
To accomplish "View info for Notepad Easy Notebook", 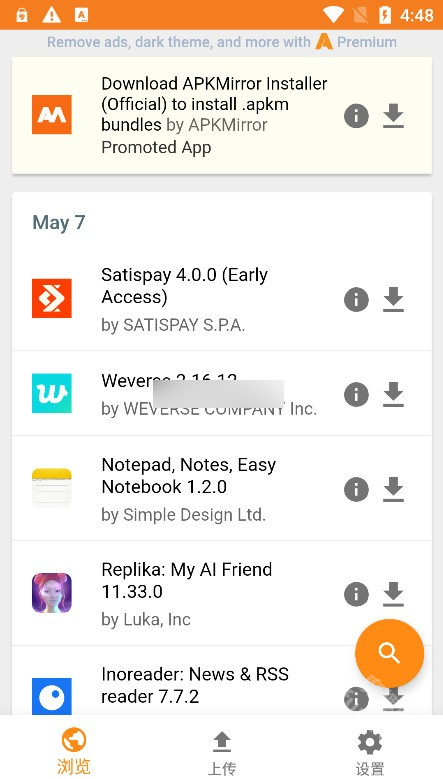I will [356, 489].
